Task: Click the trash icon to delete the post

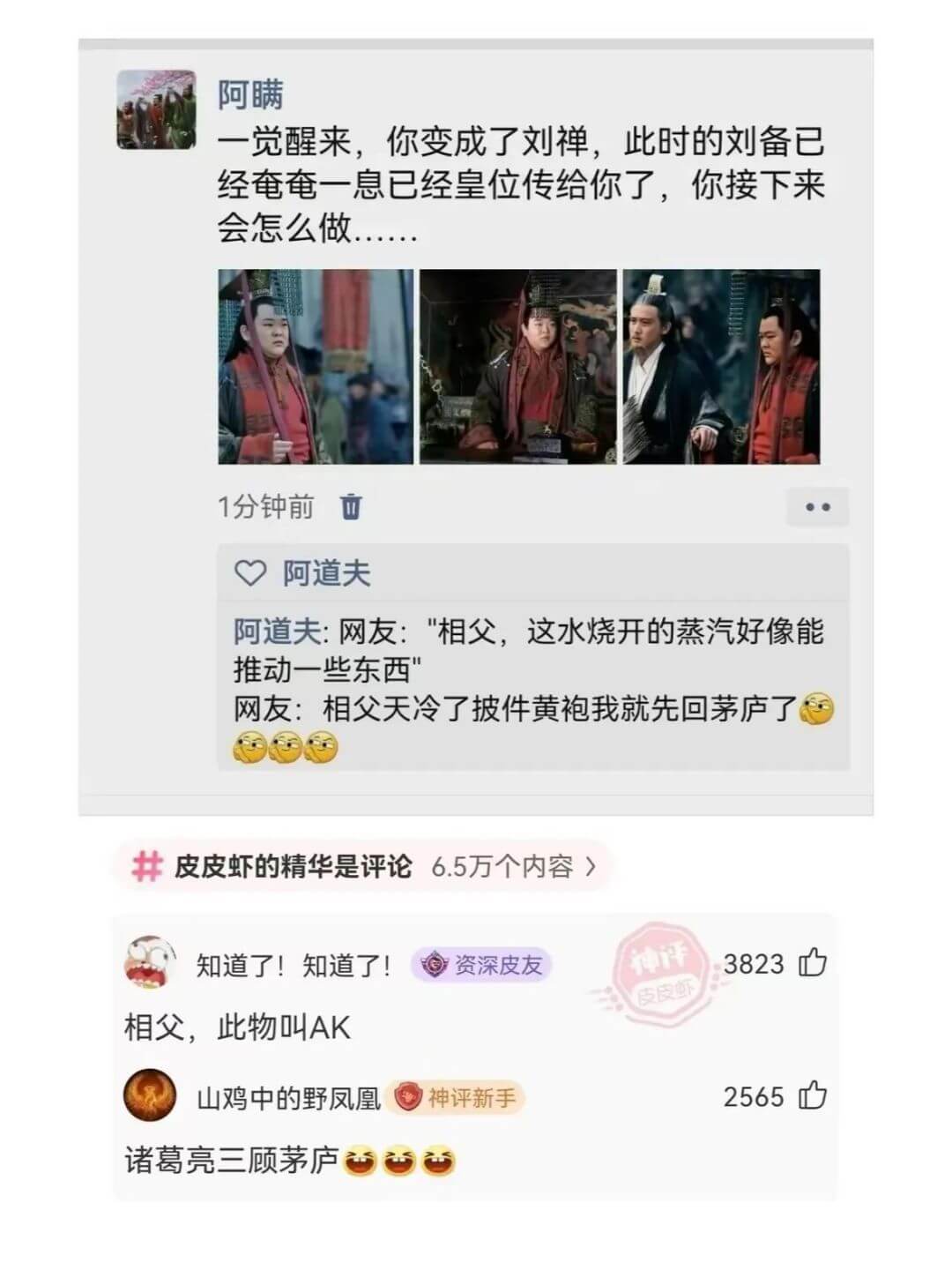Action: tap(352, 507)
